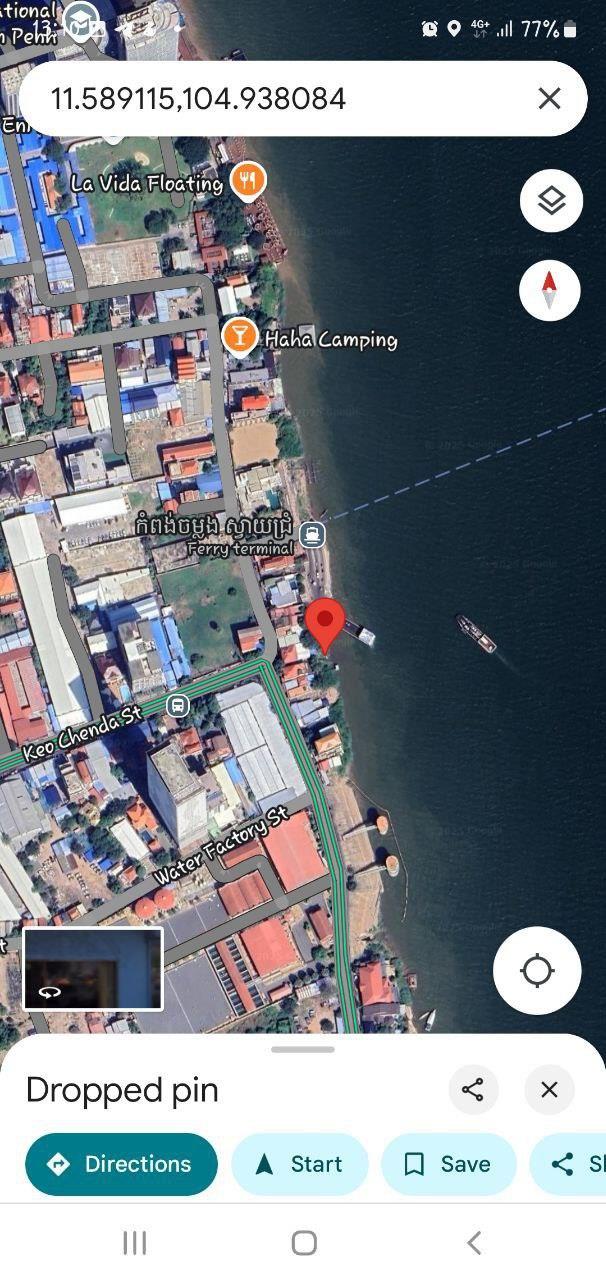Image resolution: width=606 pixels, height=1280 pixels.
Task: Center the map on my location
Action: click(537, 970)
